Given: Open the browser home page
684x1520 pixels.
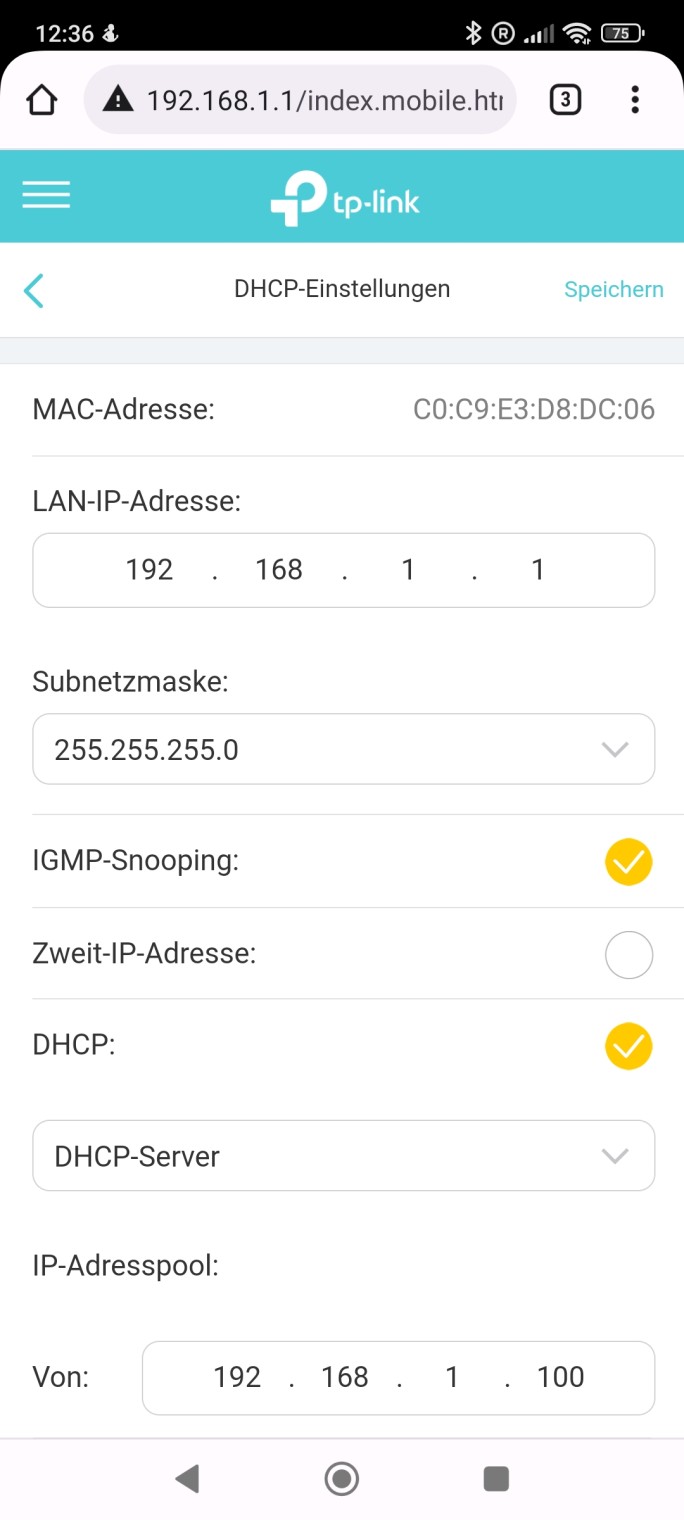Looking at the screenshot, I should coord(42,100).
